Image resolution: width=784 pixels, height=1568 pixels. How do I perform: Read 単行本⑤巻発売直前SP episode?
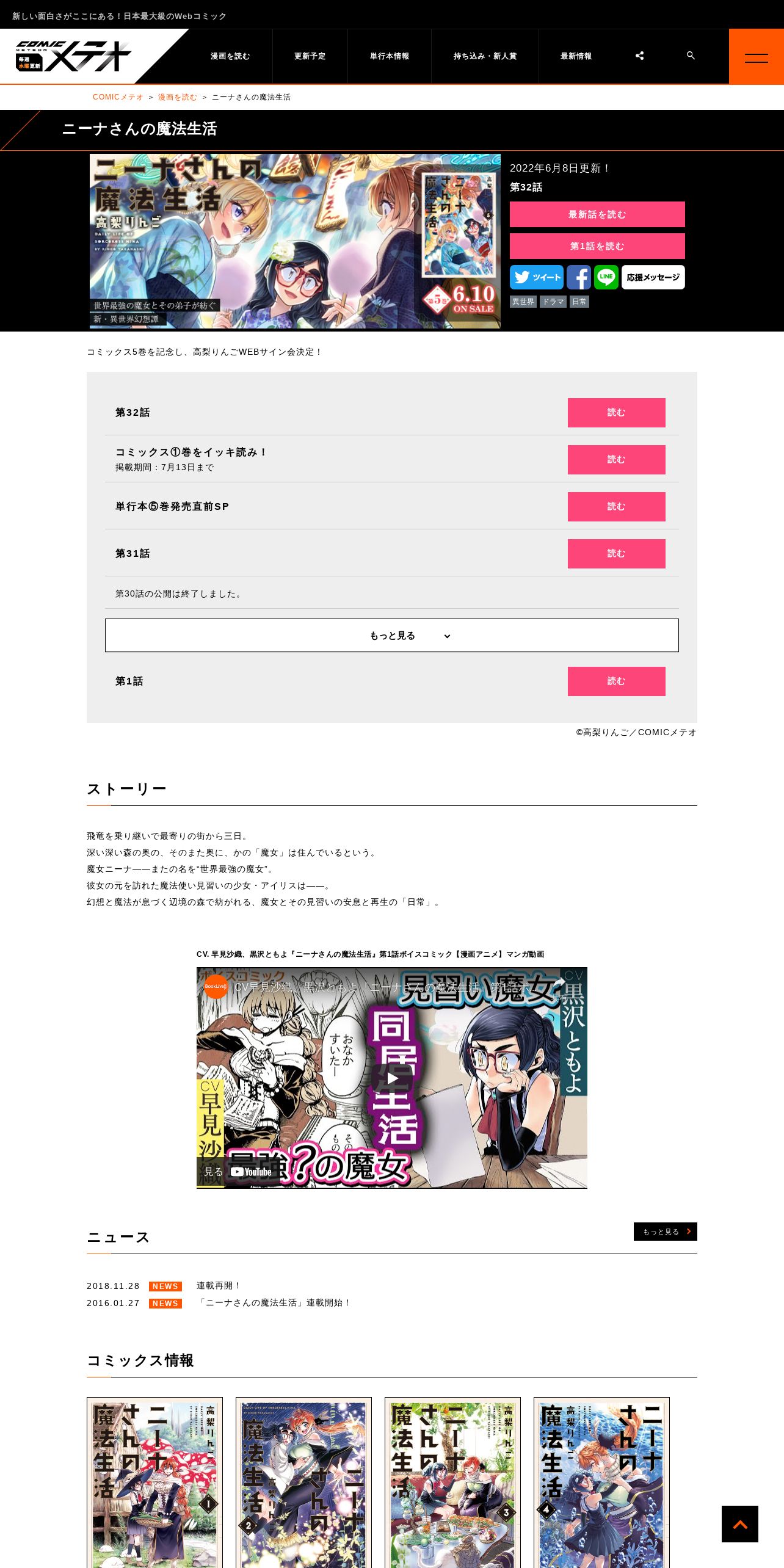617,507
